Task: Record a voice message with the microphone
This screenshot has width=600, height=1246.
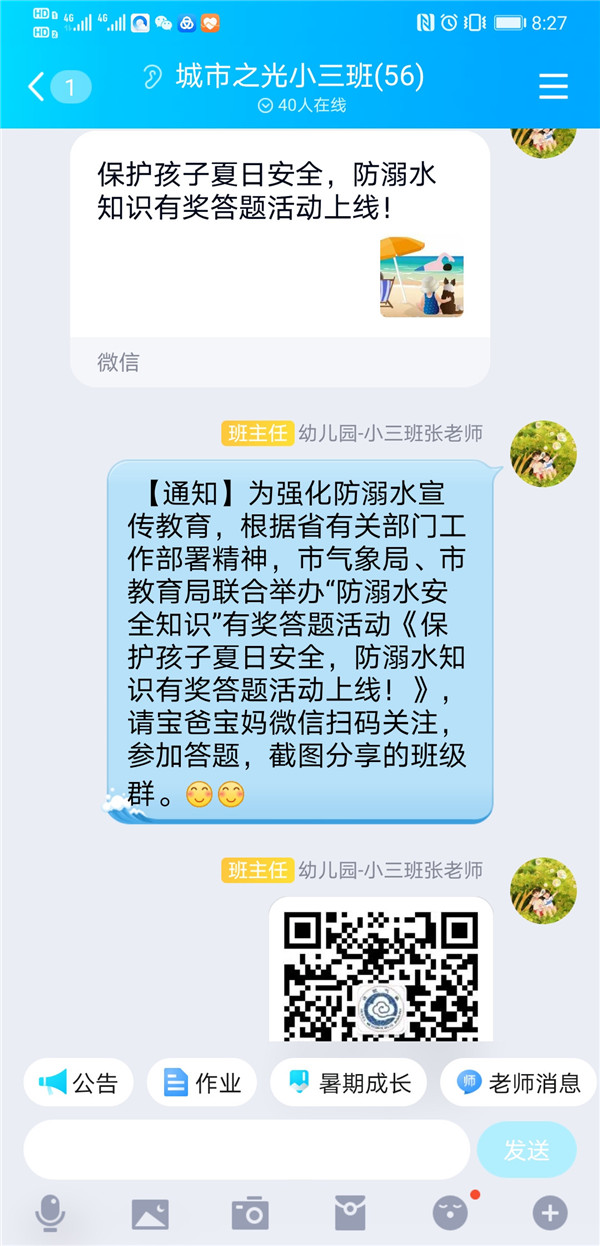Action: pyautogui.click(x=50, y=1214)
